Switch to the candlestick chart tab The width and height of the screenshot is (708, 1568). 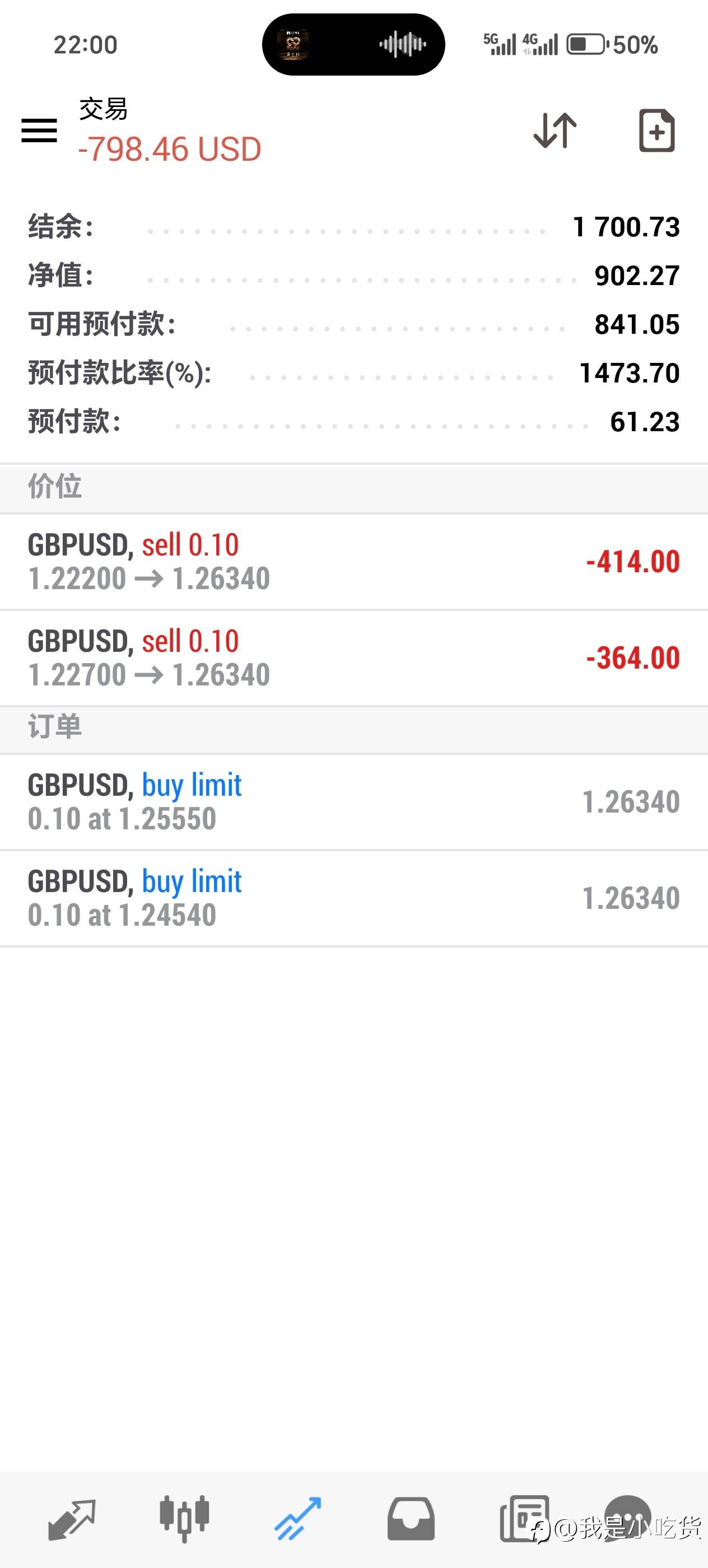point(184,1519)
